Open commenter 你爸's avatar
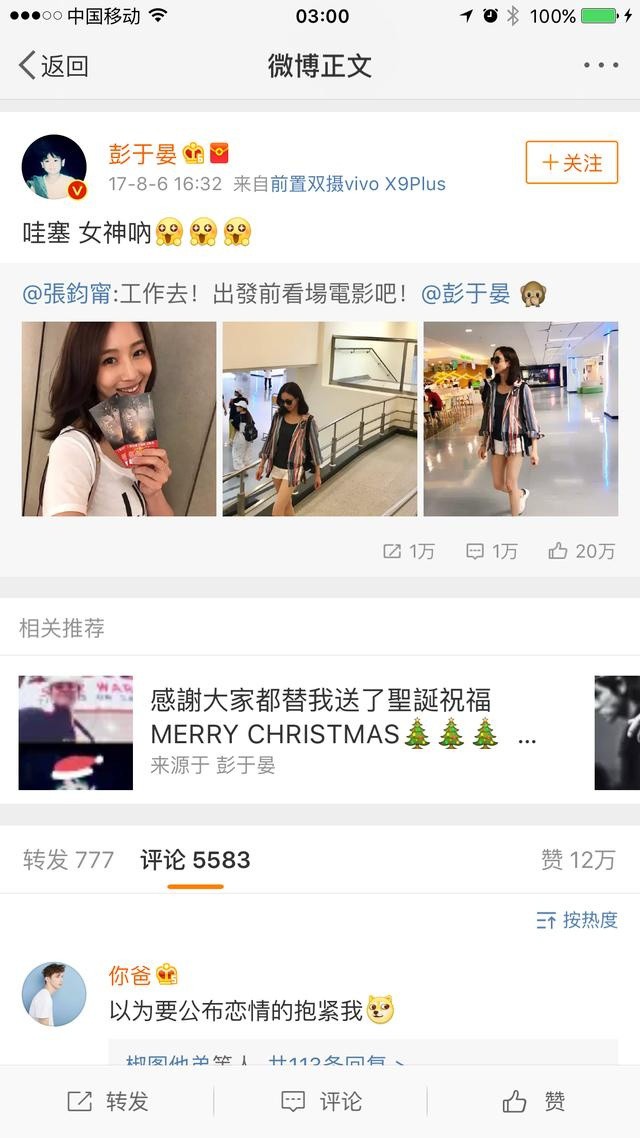This screenshot has height=1138, width=640. [54, 994]
